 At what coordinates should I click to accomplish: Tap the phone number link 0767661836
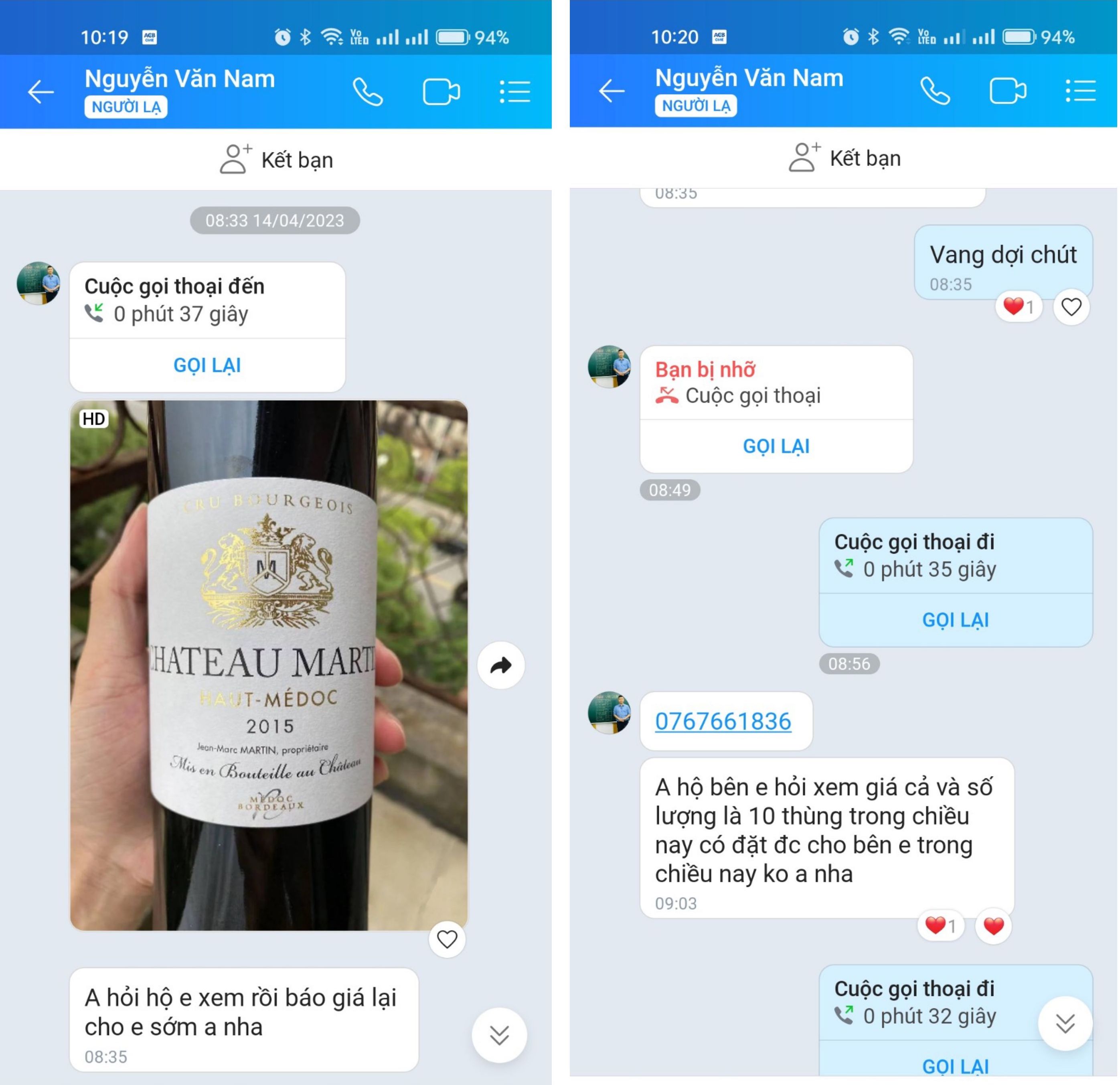click(723, 721)
